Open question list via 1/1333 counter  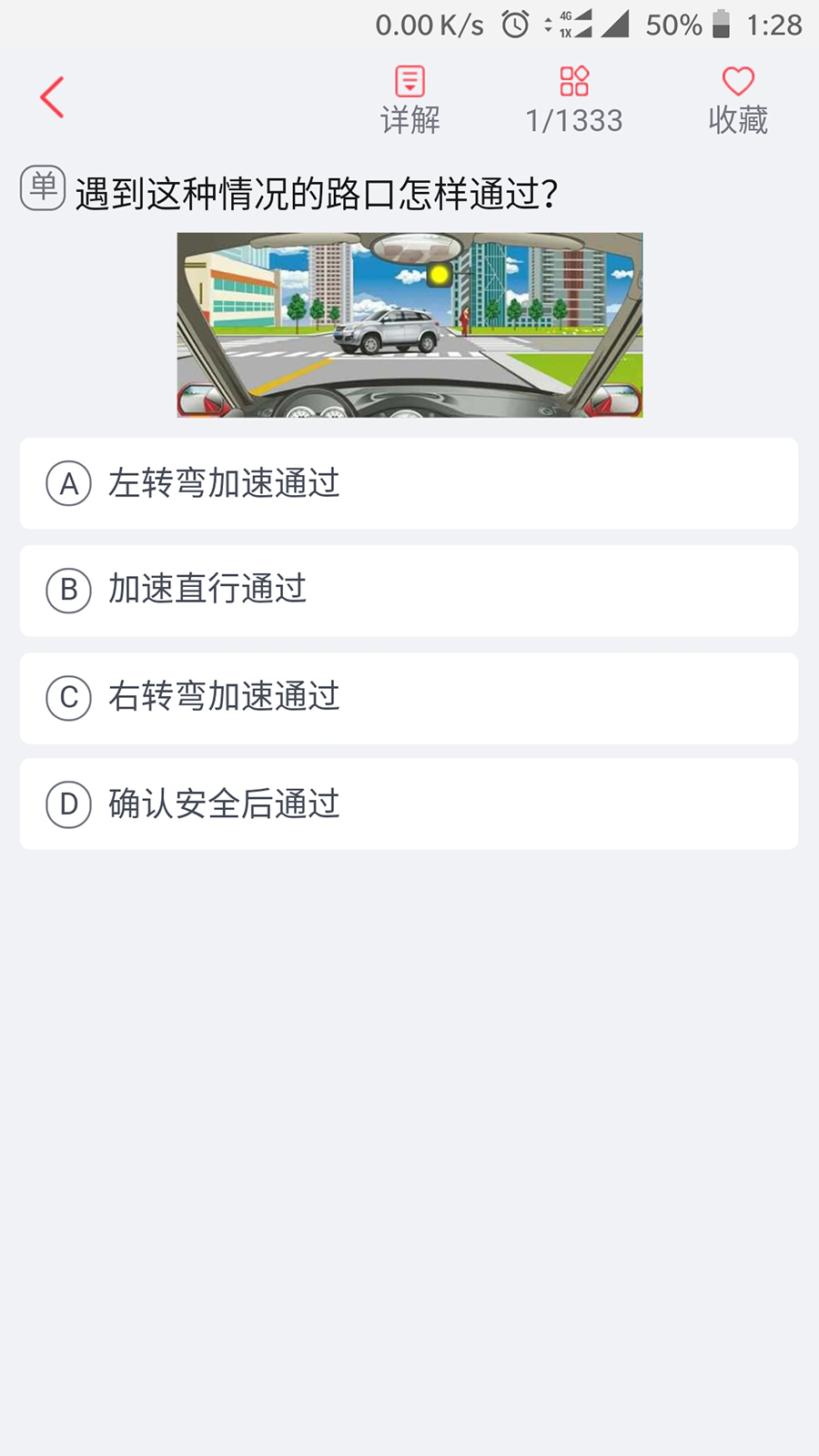coord(575,118)
